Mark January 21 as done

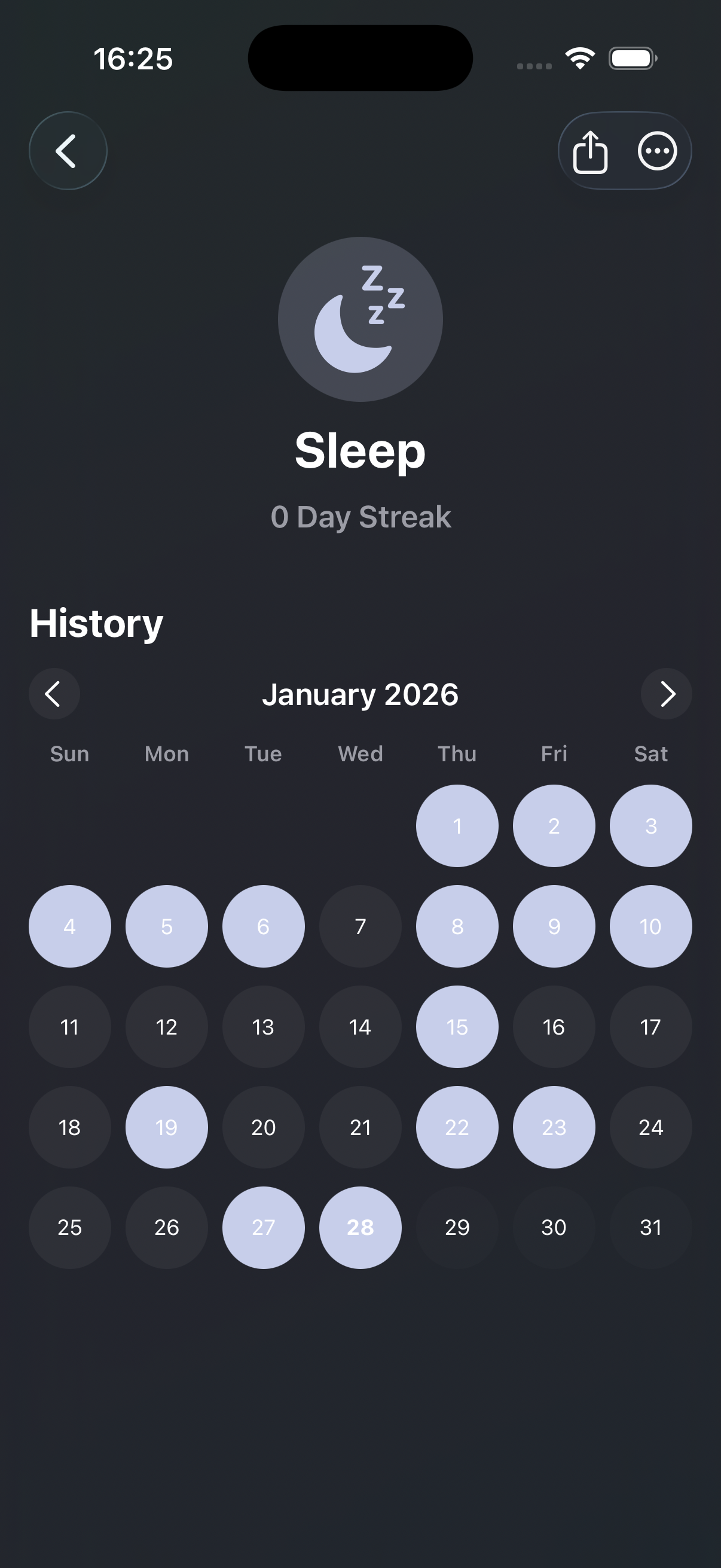[360, 1127]
